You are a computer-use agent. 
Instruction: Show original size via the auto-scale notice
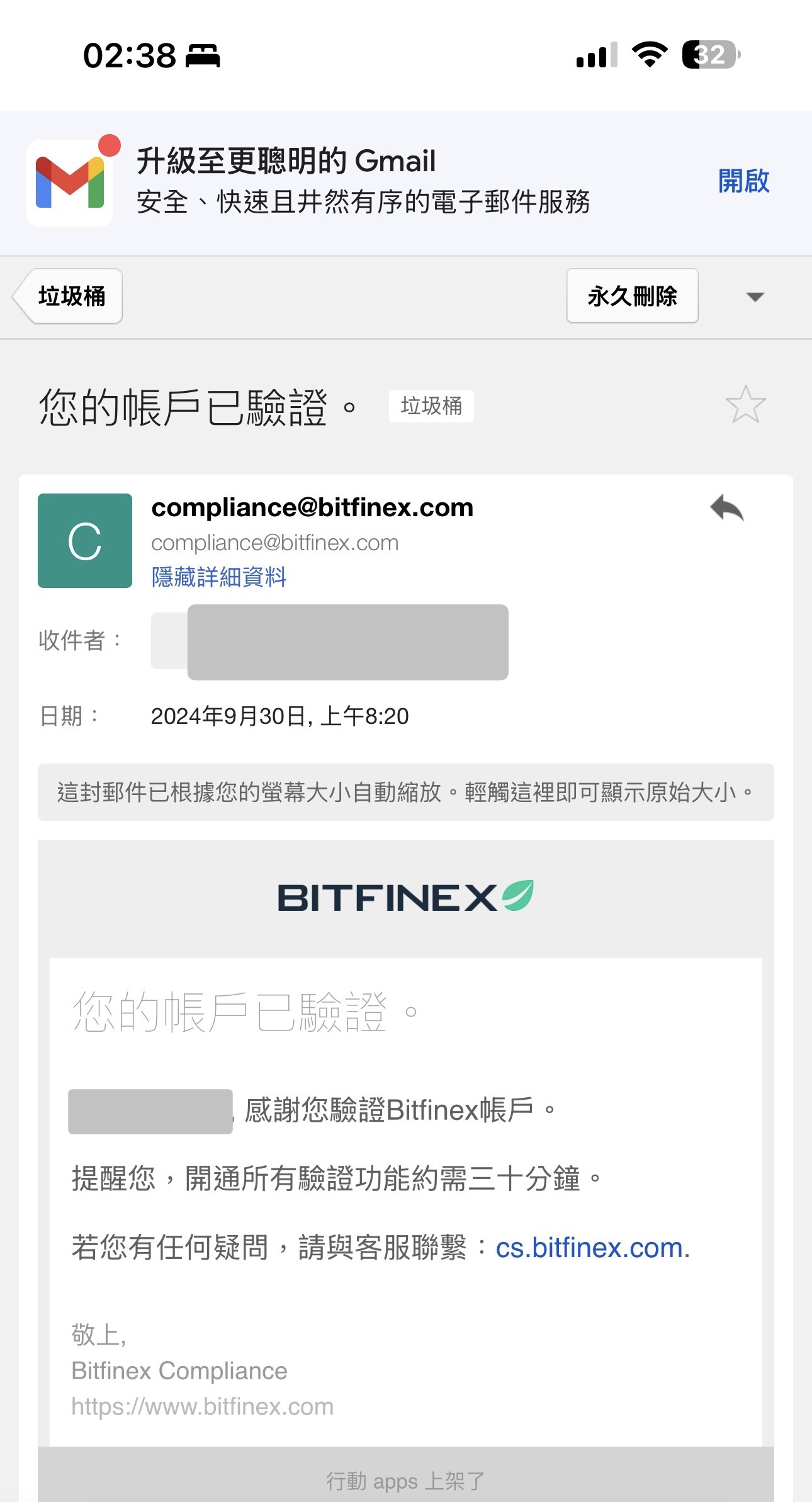[406, 792]
